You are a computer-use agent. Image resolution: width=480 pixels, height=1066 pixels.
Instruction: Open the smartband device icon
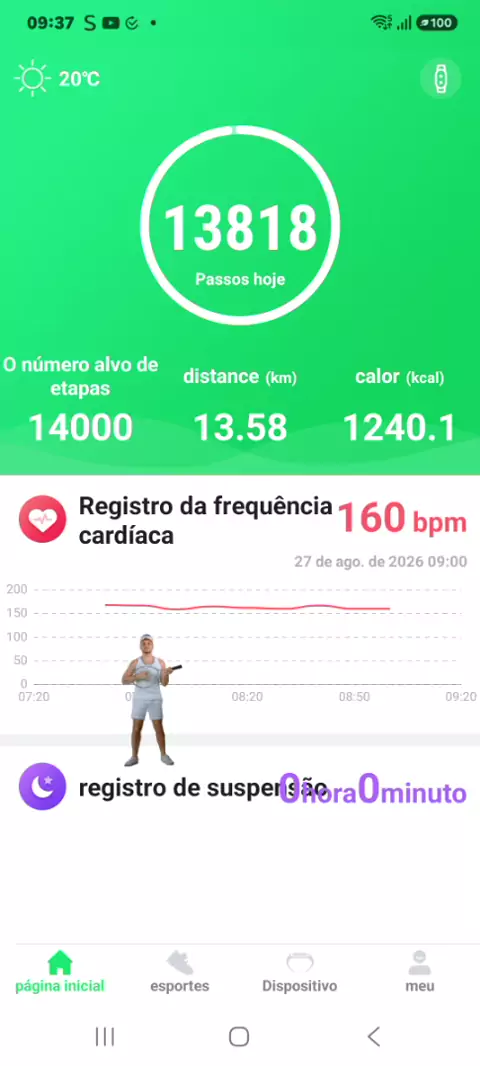[x=441, y=80]
